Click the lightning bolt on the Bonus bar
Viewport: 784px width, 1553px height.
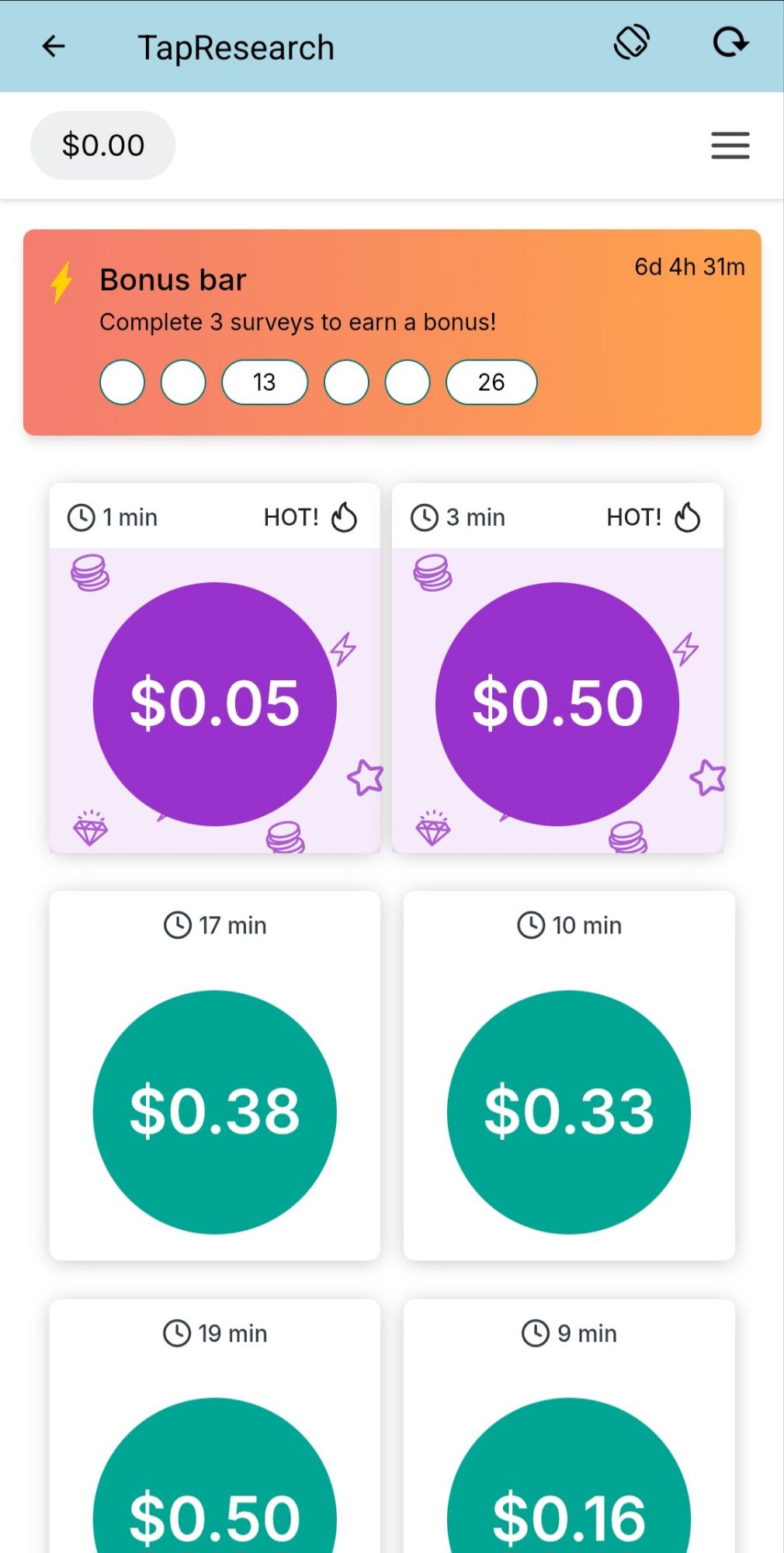coord(61,282)
